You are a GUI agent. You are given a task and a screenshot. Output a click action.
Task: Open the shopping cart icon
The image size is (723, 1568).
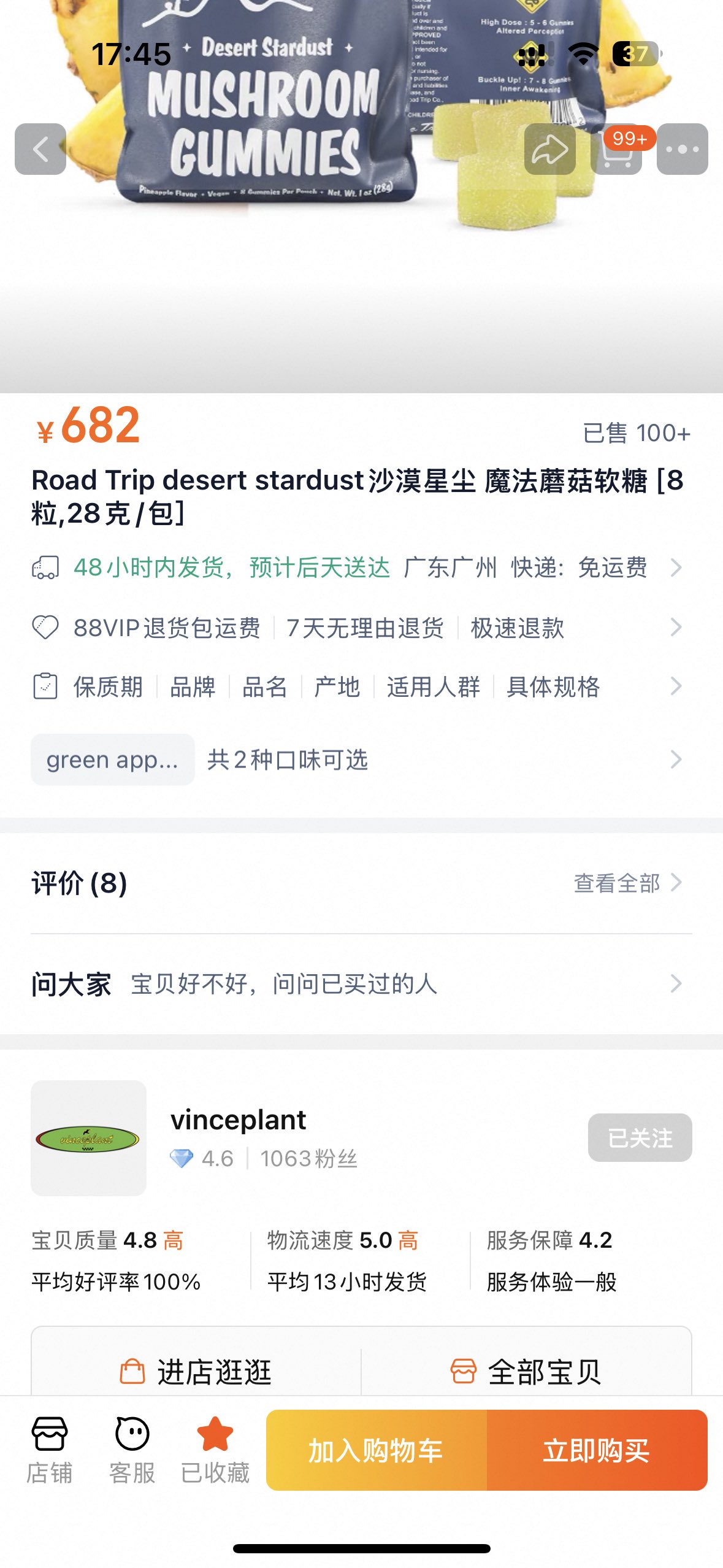[617, 150]
